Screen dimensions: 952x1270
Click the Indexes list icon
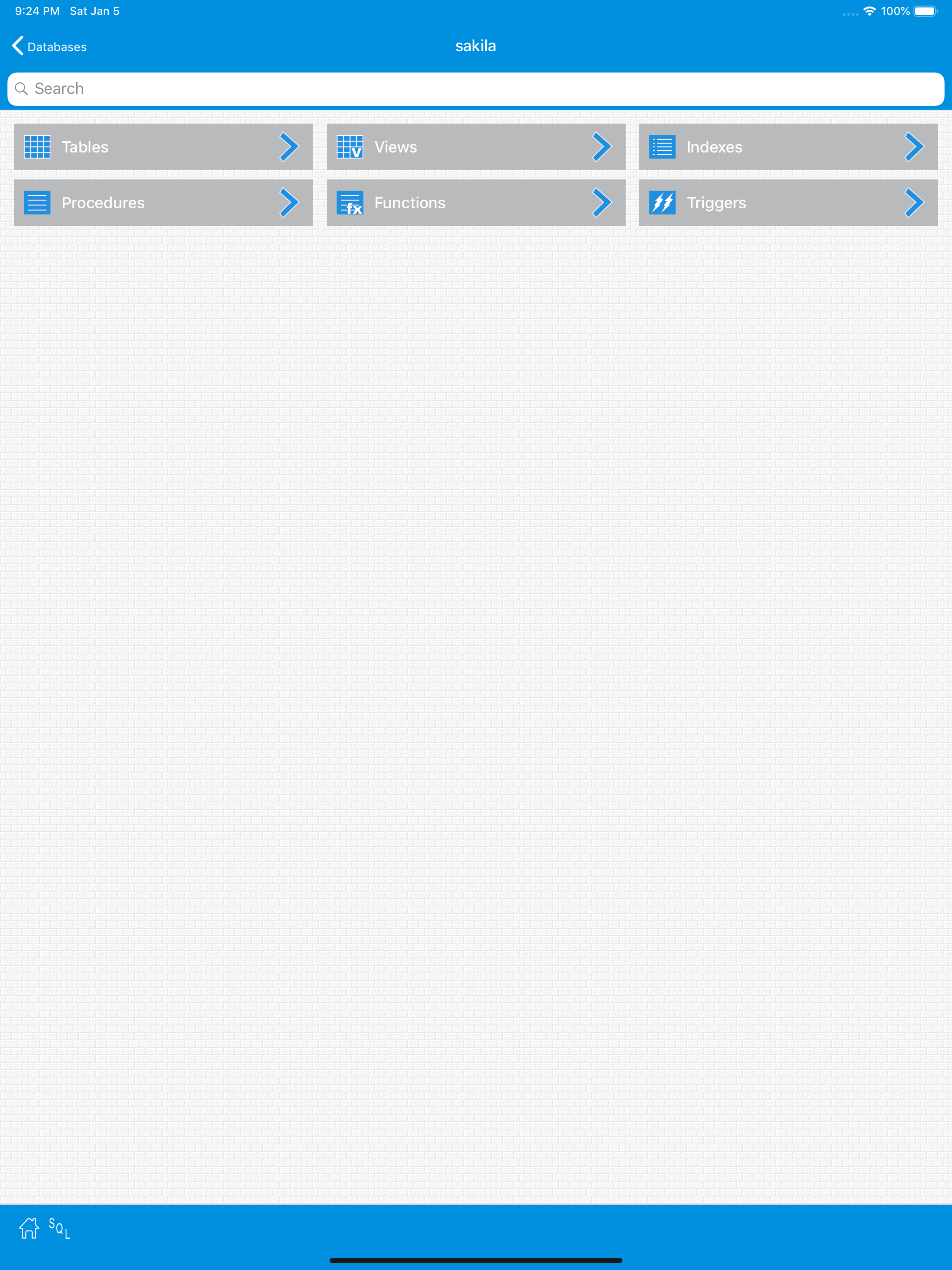tap(663, 147)
